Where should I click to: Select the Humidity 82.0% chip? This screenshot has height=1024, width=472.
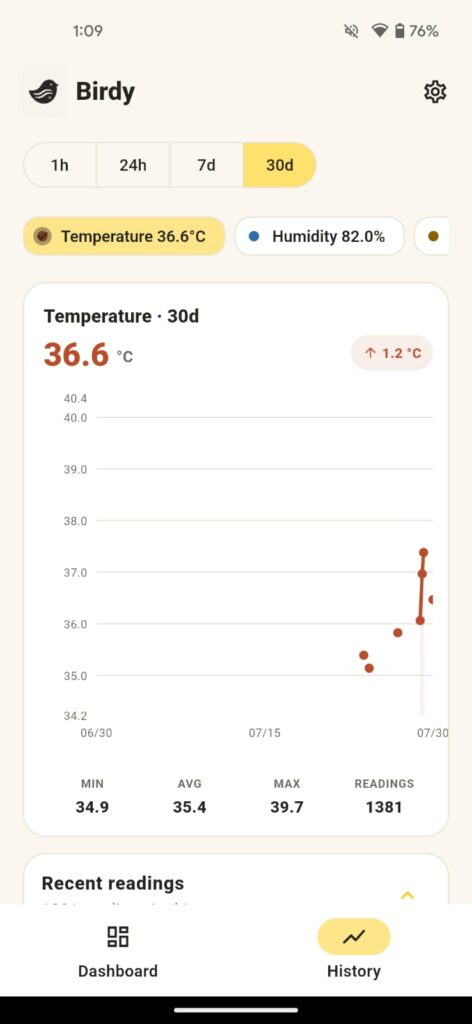point(319,236)
